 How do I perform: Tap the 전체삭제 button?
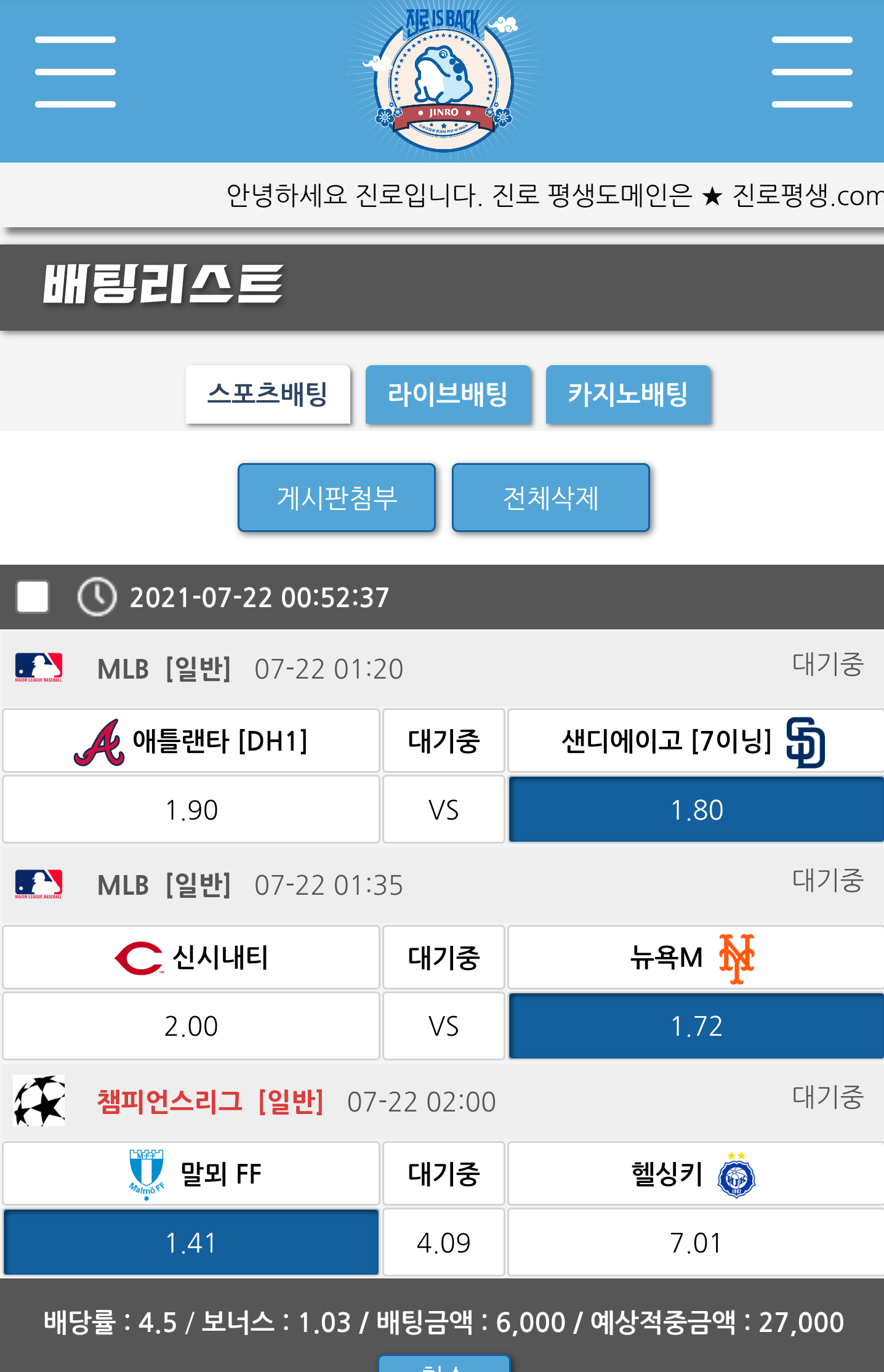[x=550, y=498]
